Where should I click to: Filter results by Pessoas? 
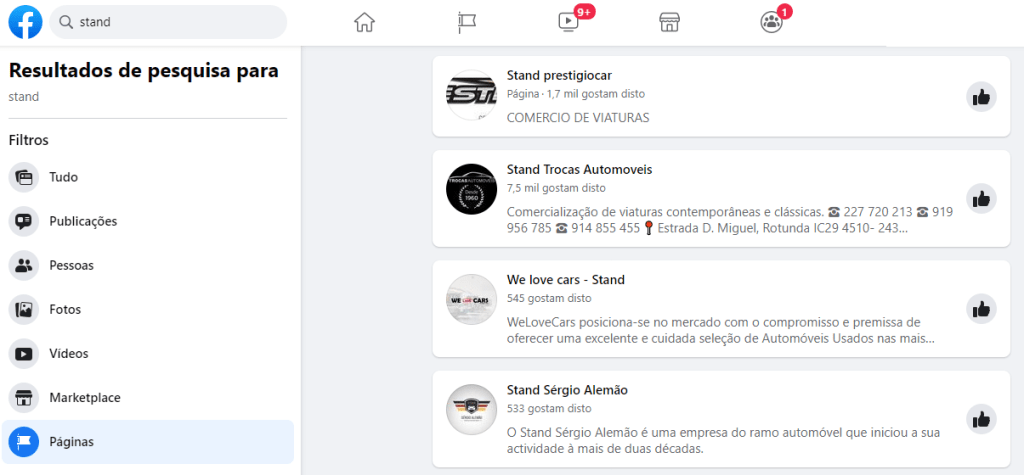click(71, 265)
